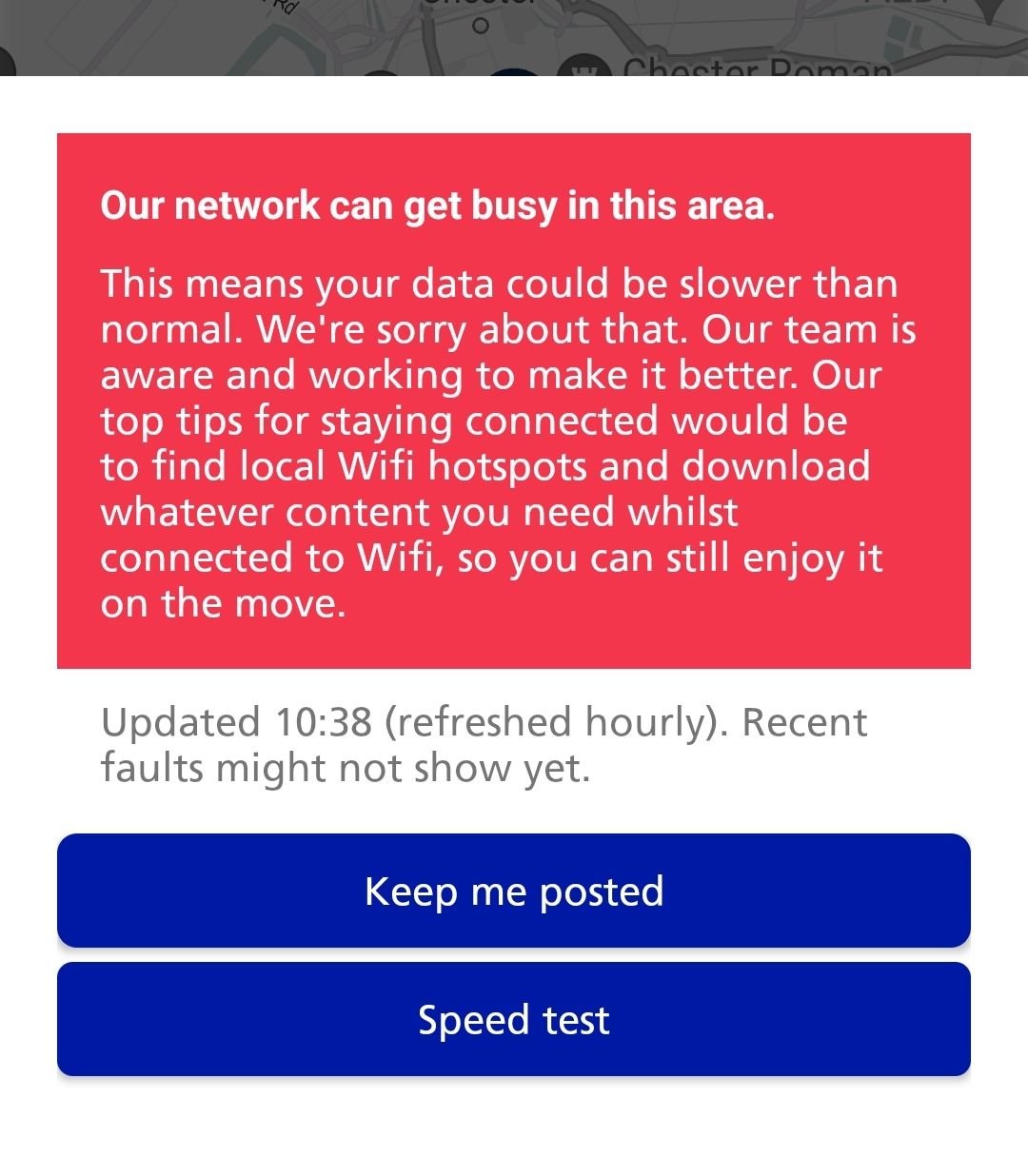Select the Chester Roman landmark marker icon
Screen dimensions: 1028x1176
(x=585, y=72)
